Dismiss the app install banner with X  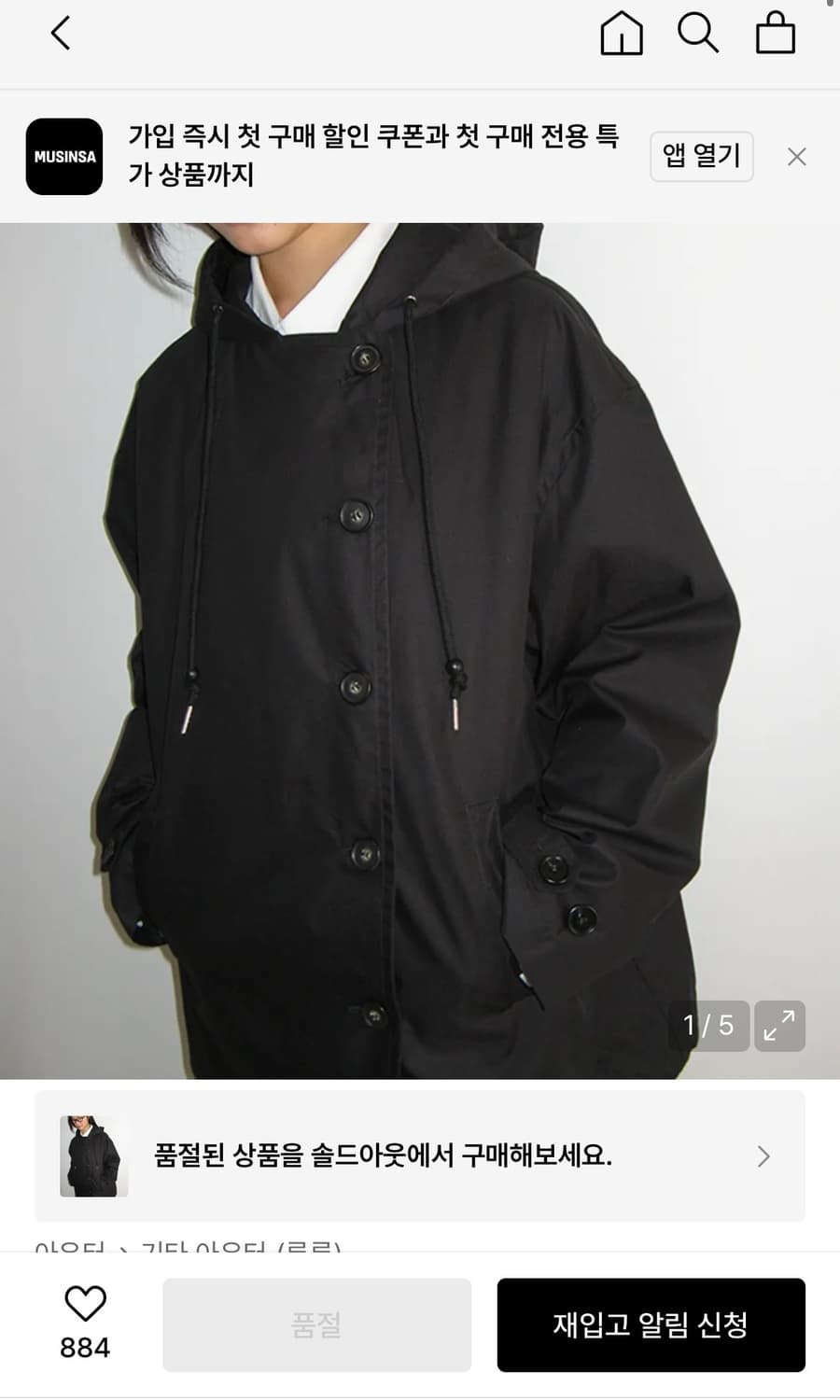point(796,156)
